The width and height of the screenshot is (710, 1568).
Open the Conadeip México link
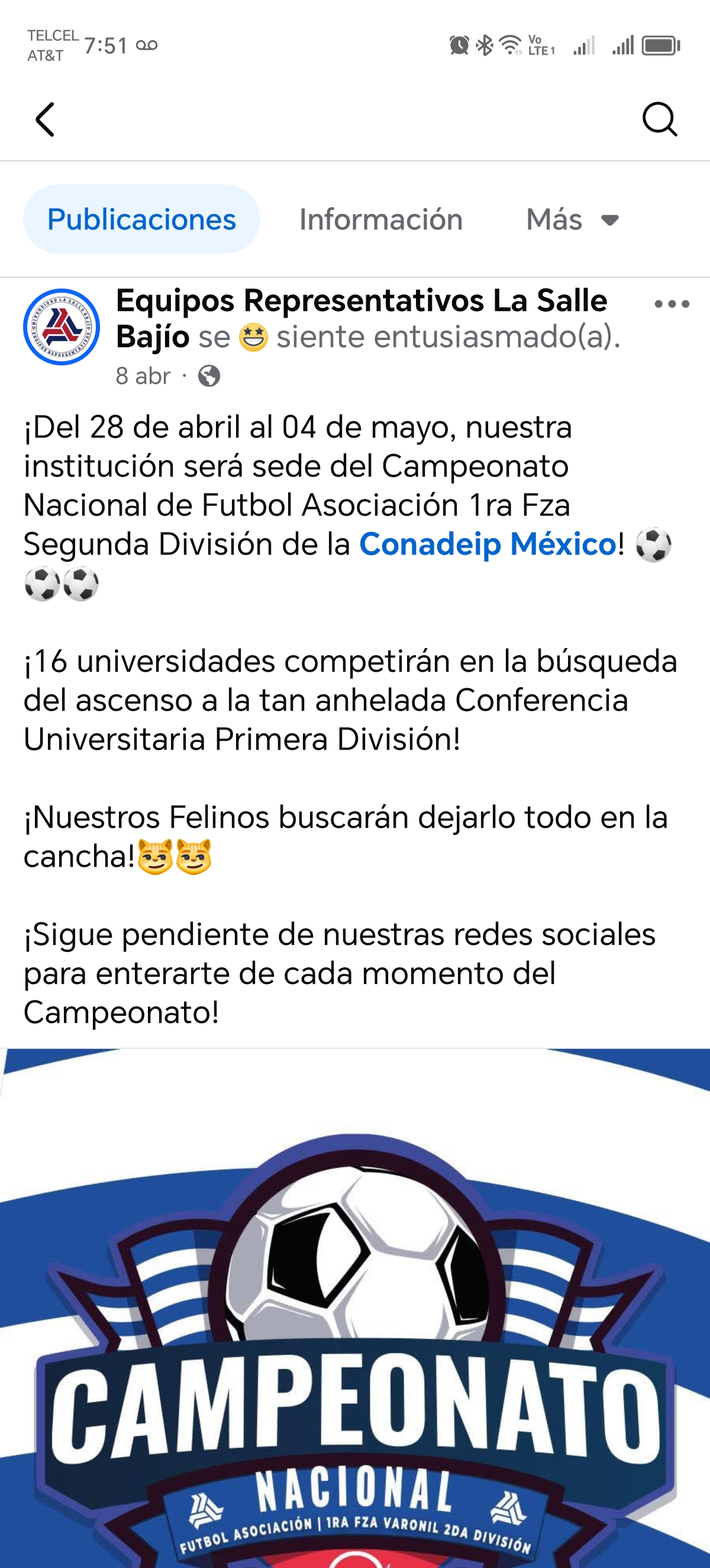point(488,543)
